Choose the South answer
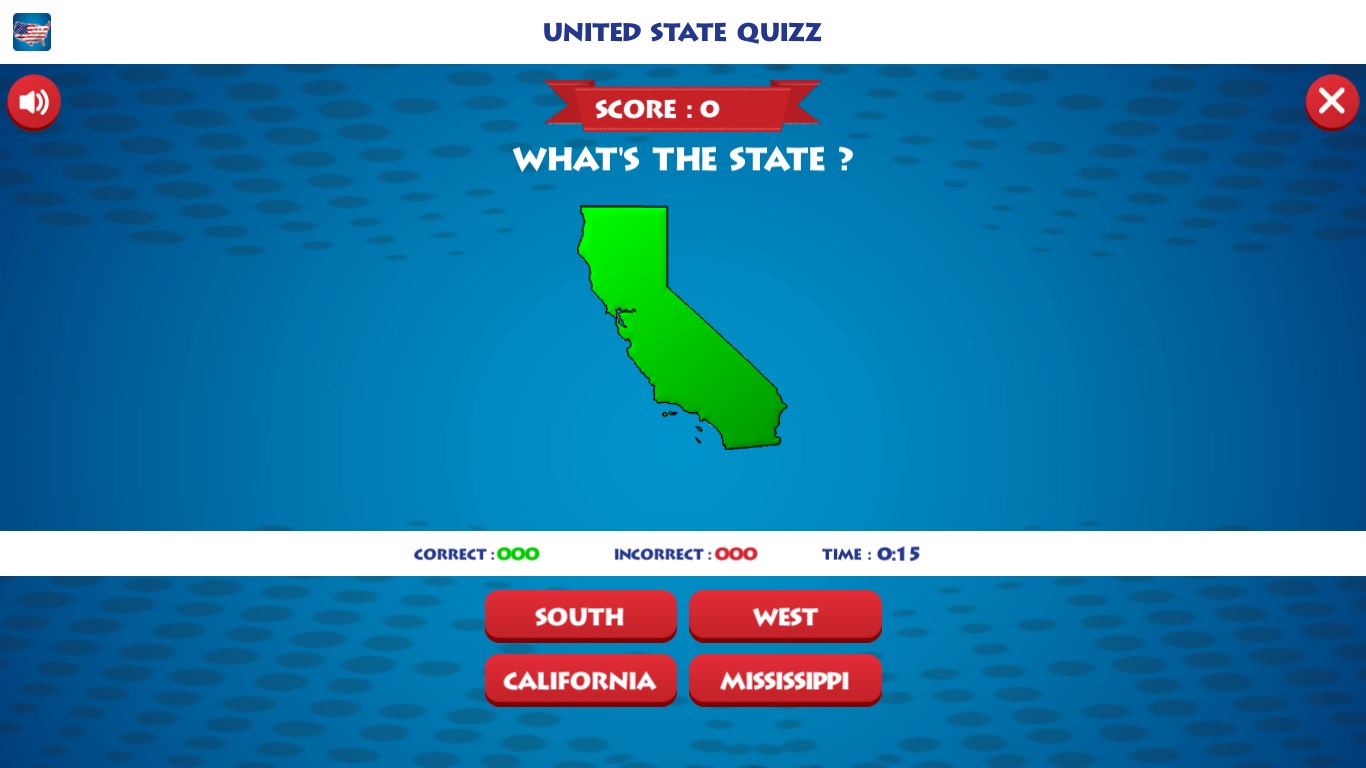 [580, 616]
